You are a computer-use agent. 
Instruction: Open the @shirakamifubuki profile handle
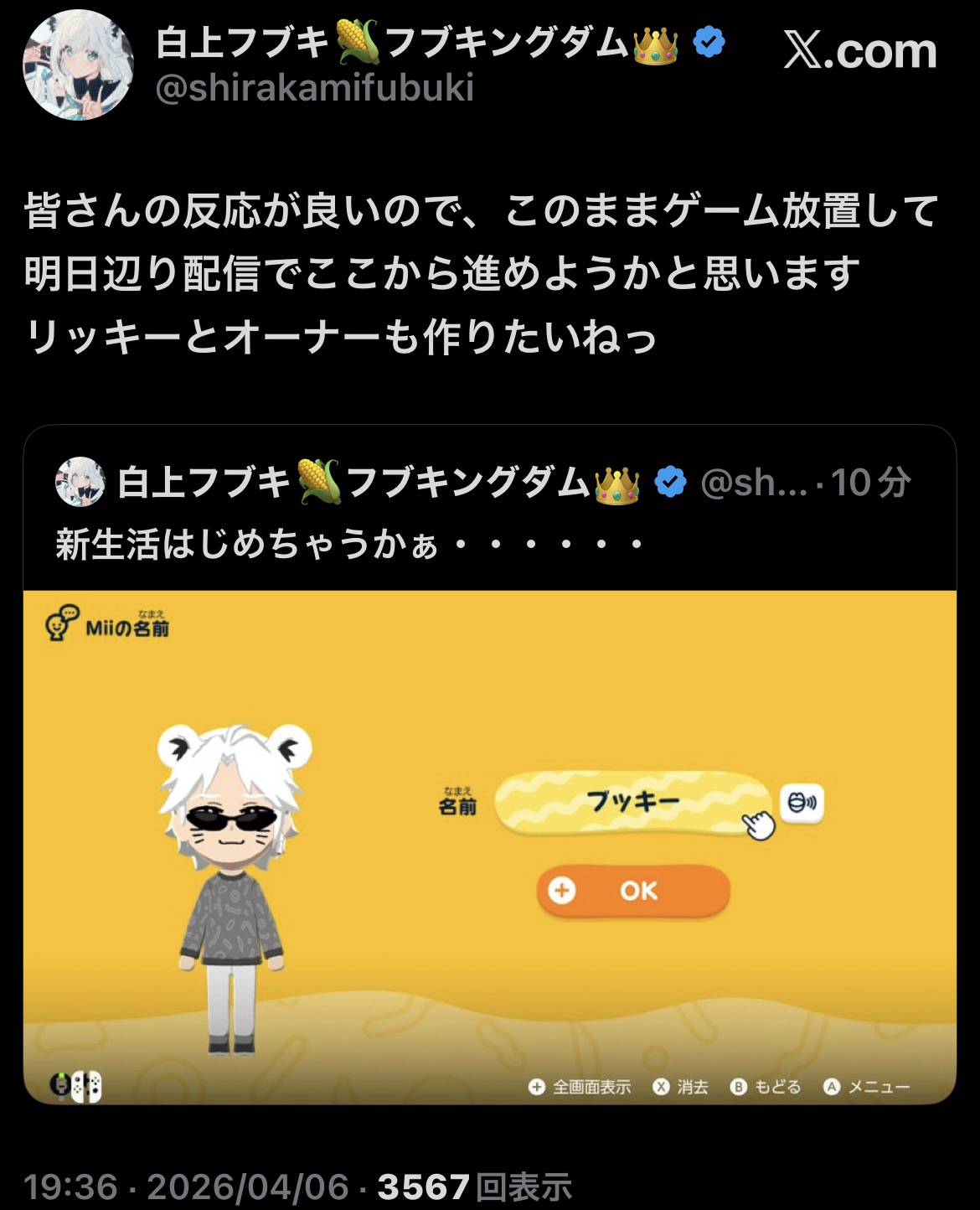pos(315,88)
